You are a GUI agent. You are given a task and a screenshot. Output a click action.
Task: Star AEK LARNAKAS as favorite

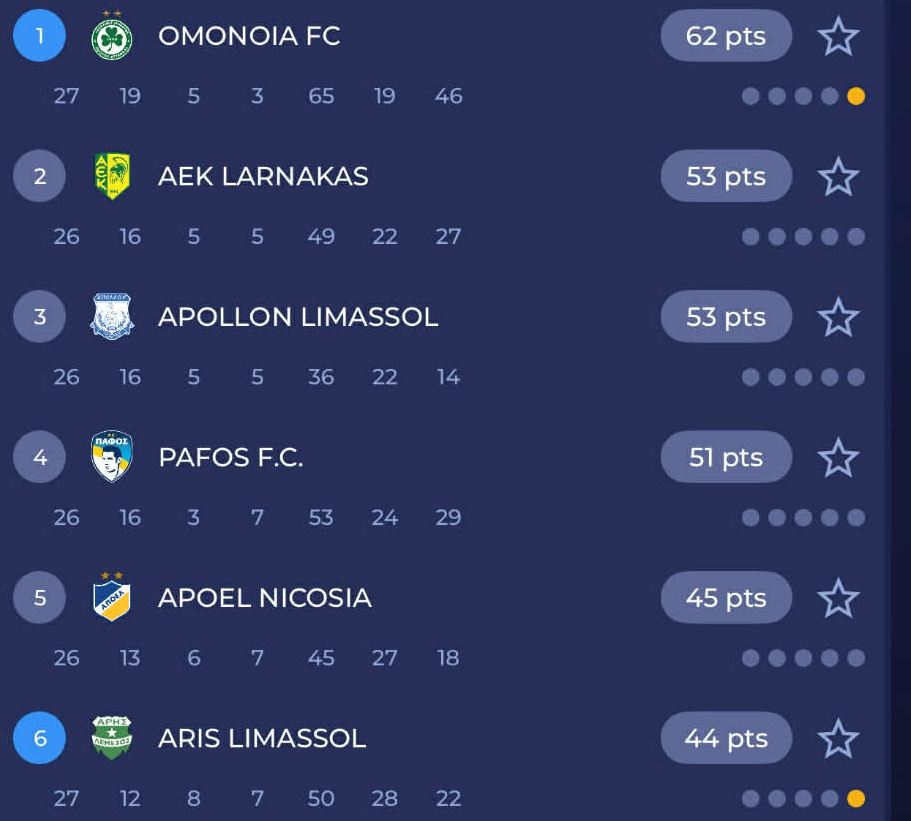(x=838, y=177)
